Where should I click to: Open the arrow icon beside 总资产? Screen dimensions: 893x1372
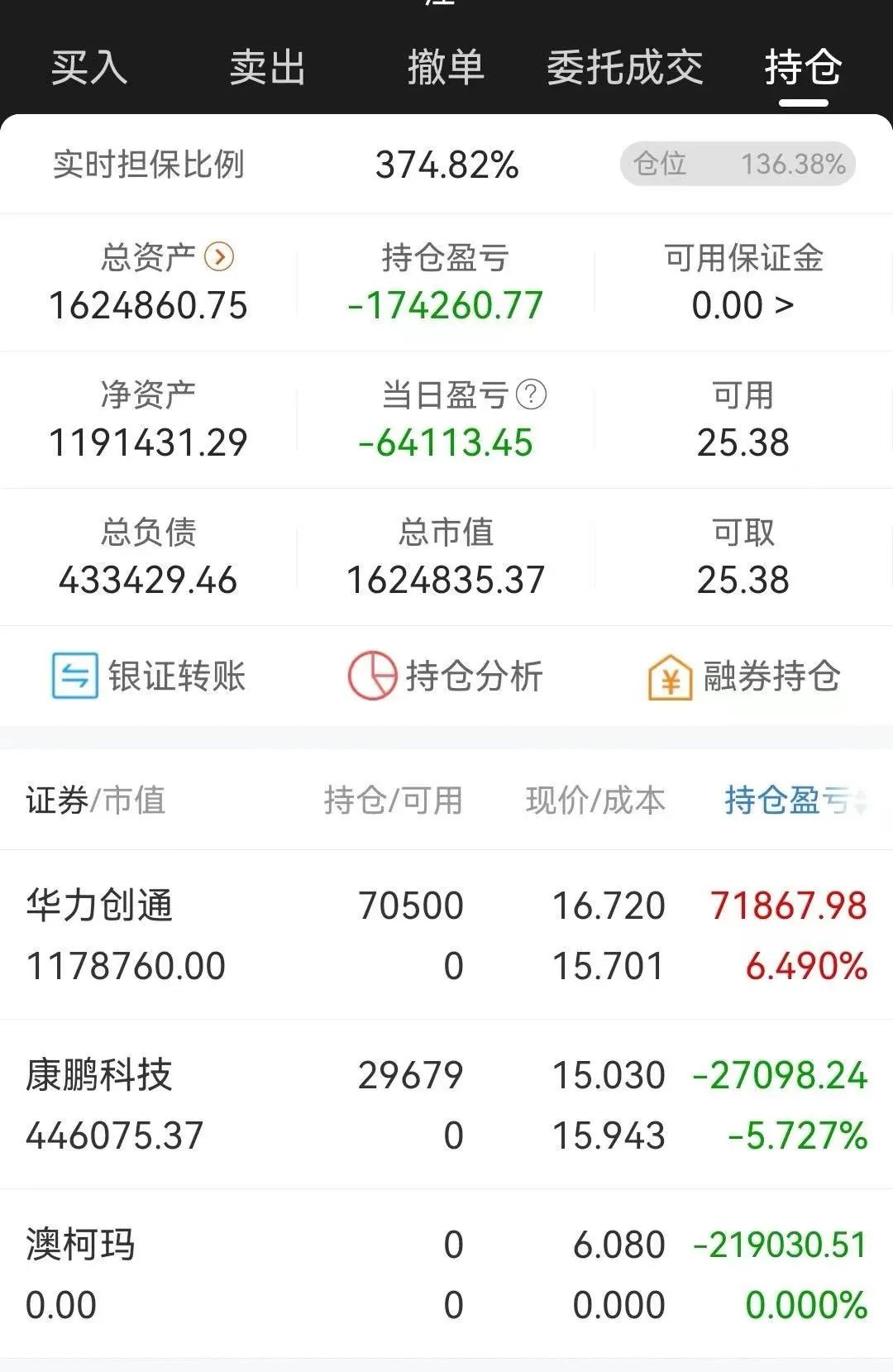coord(219,257)
